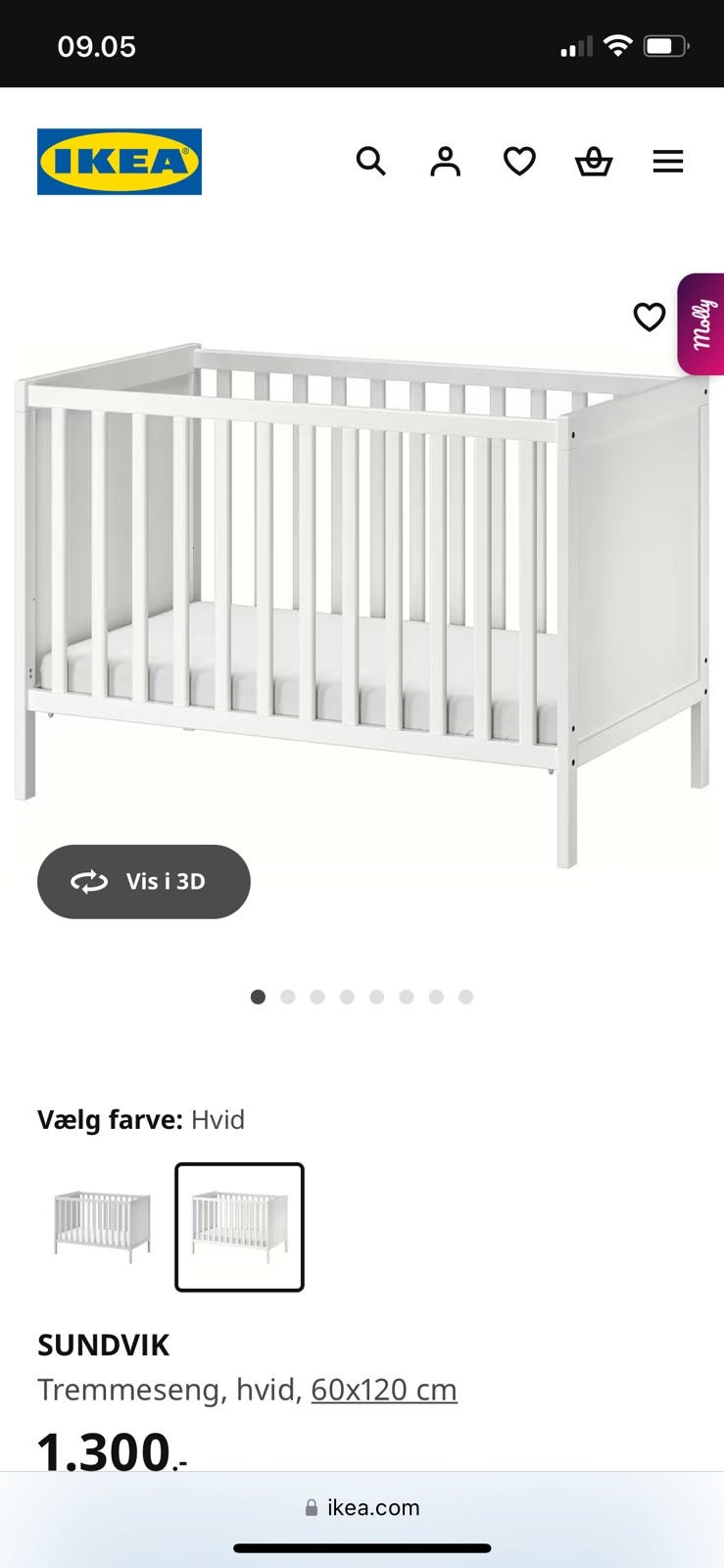Open the lock icon in the address bar

pos(311,1507)
